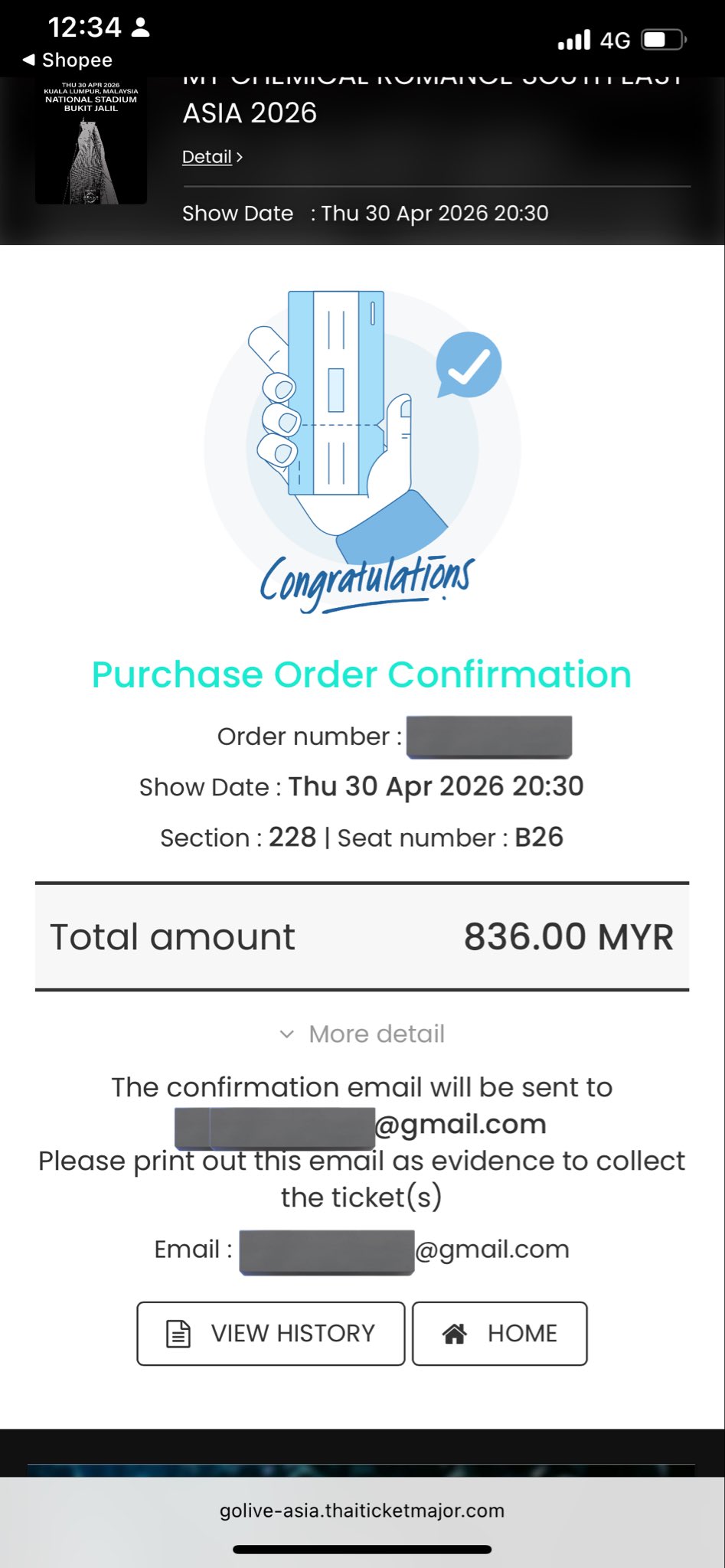This screenshot has height=1568, width=725.
Task: Tap the golive-asia.thaiticketmajor.com address bar
Action: 362,1511
